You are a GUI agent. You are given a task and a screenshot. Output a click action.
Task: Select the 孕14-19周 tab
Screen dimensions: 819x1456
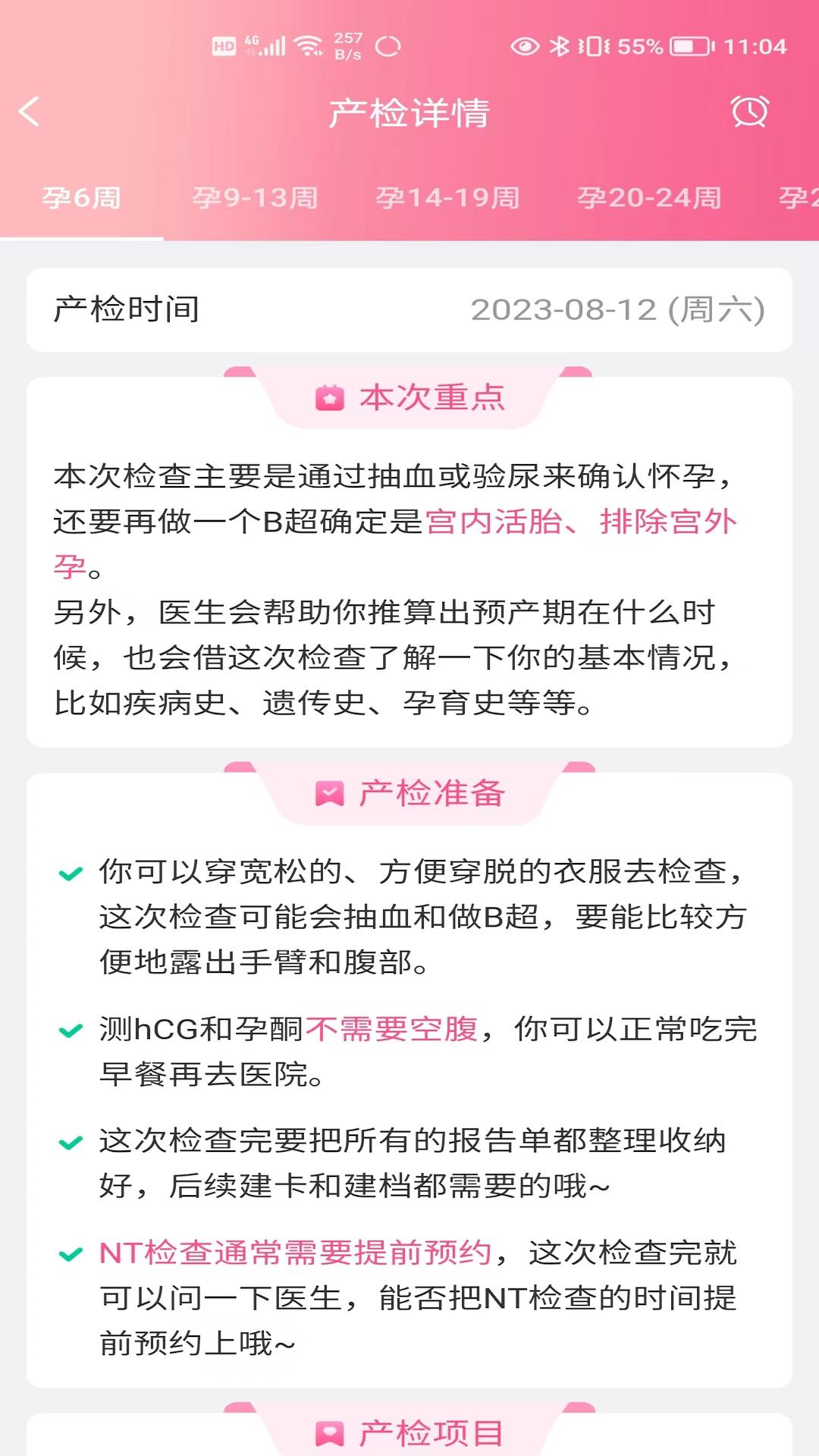pyautogui.click(x=447, y=199)
